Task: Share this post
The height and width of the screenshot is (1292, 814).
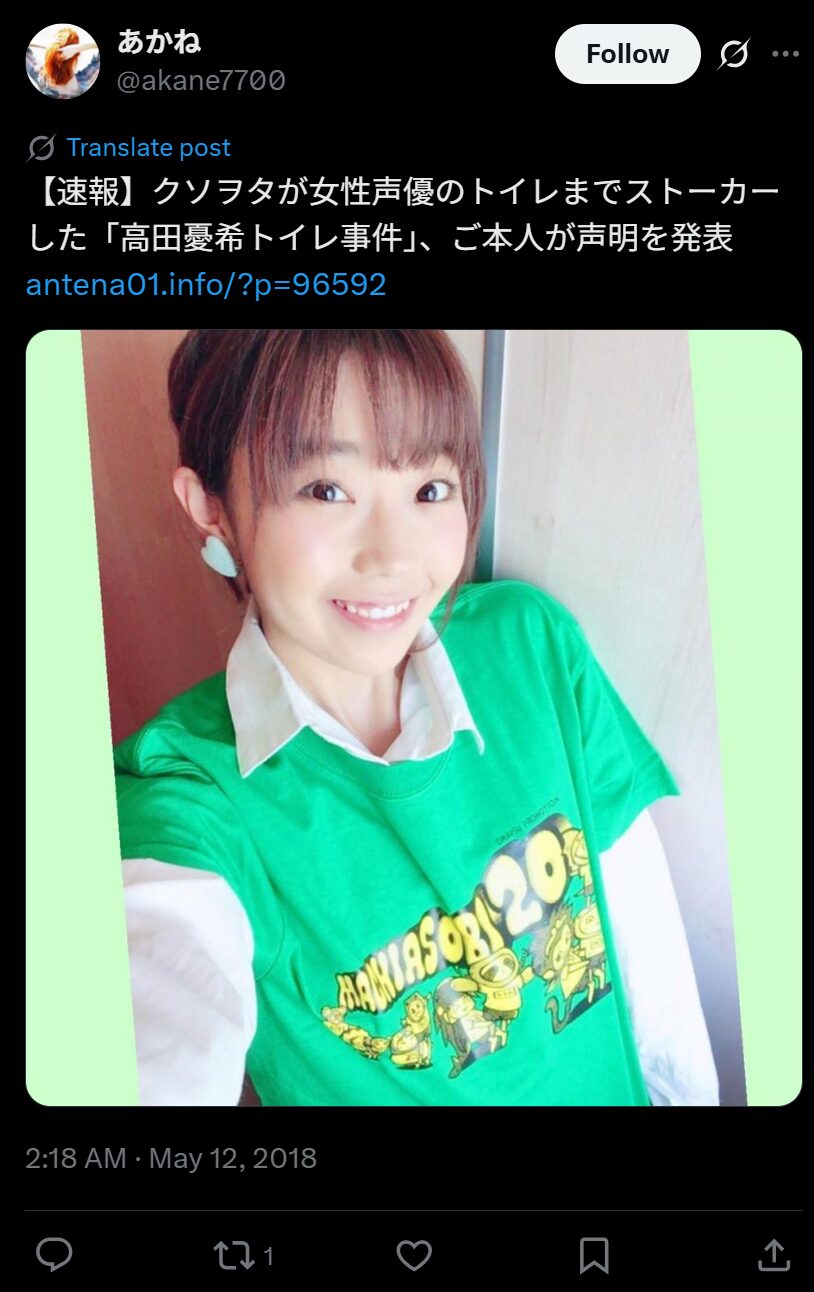Action: click(x=773, y=1254)
